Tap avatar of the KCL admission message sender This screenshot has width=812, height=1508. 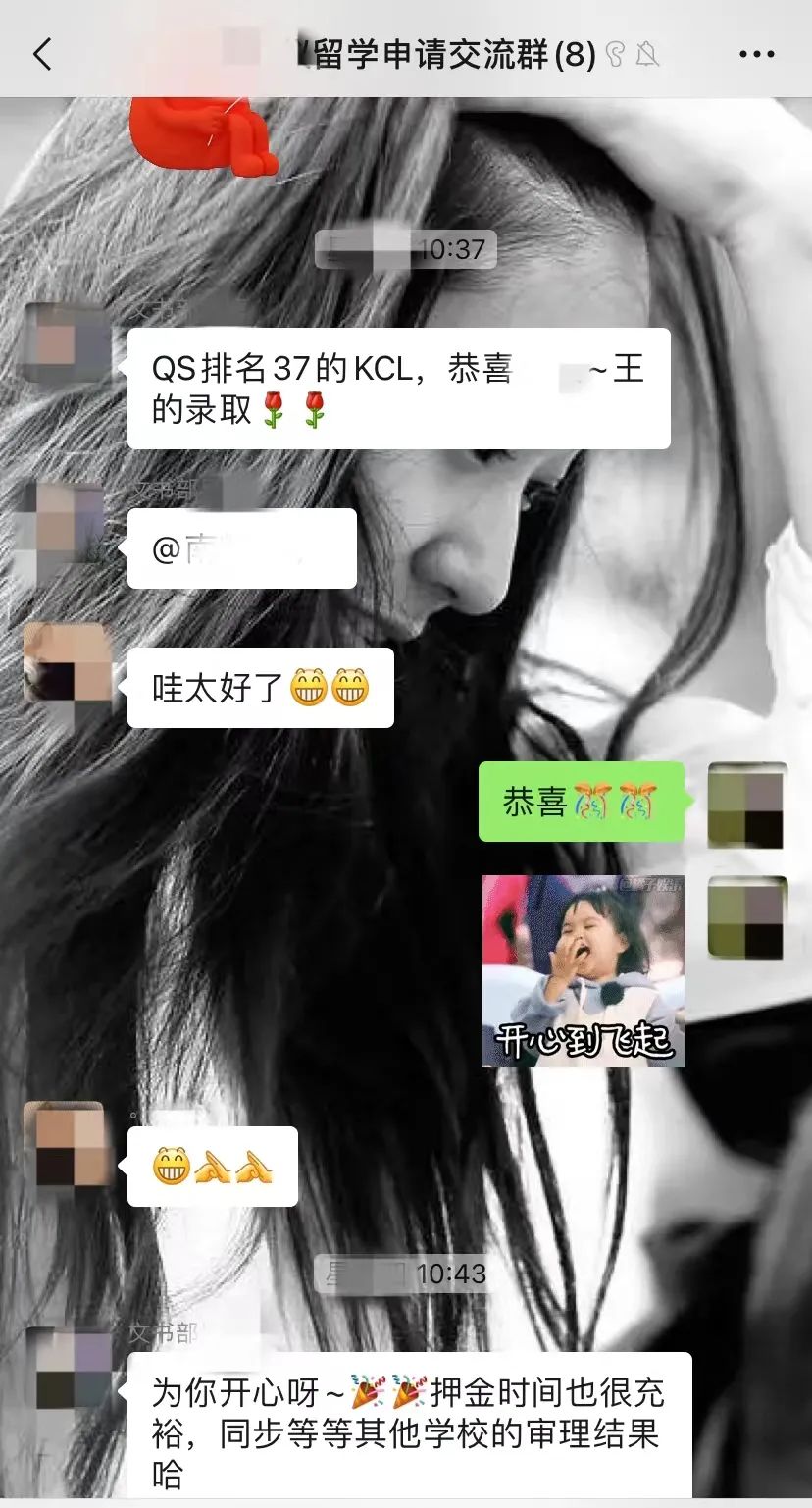67,342
